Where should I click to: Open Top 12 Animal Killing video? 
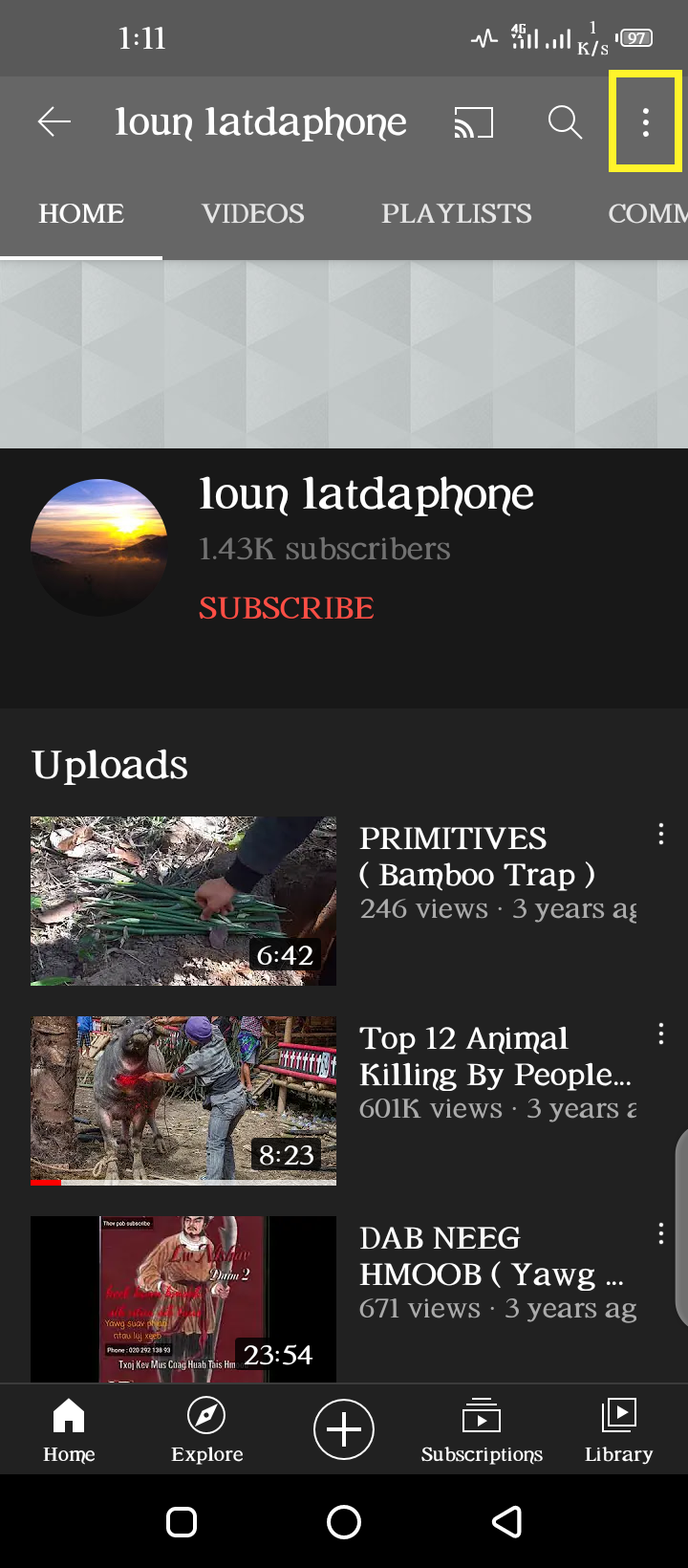[183, 1100]
